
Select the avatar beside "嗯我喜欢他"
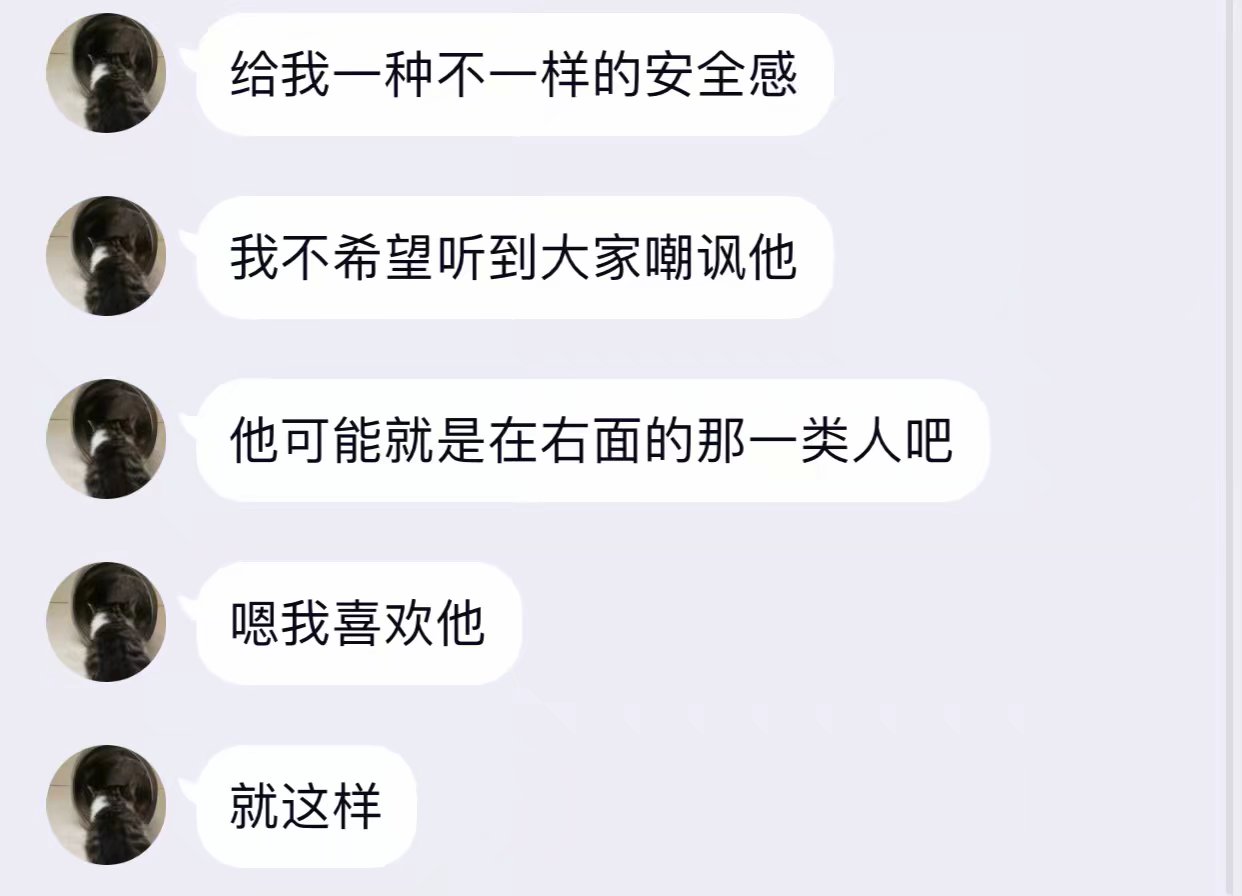[x=106, y=622]
